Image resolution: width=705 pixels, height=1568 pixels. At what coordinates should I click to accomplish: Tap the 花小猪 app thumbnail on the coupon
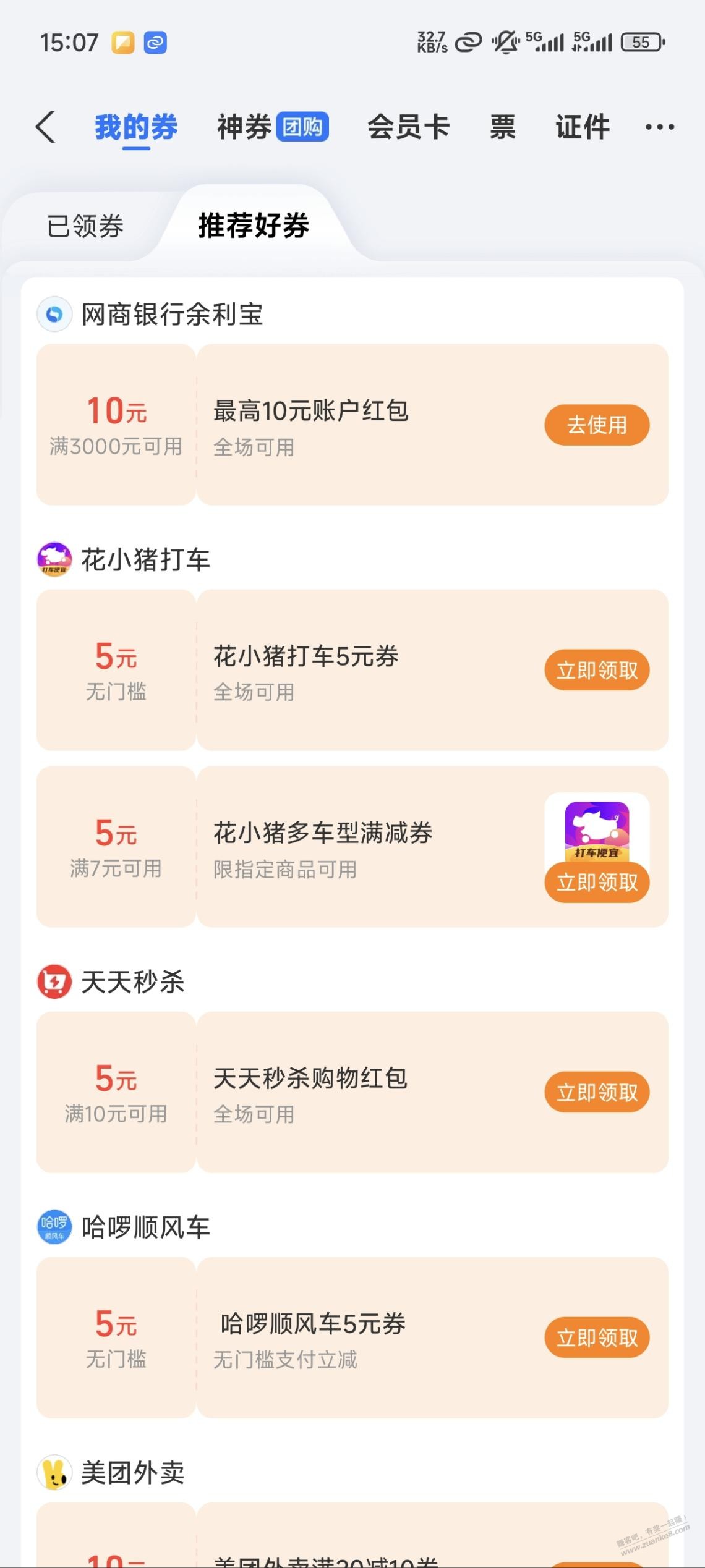click(x=596, y=836)
